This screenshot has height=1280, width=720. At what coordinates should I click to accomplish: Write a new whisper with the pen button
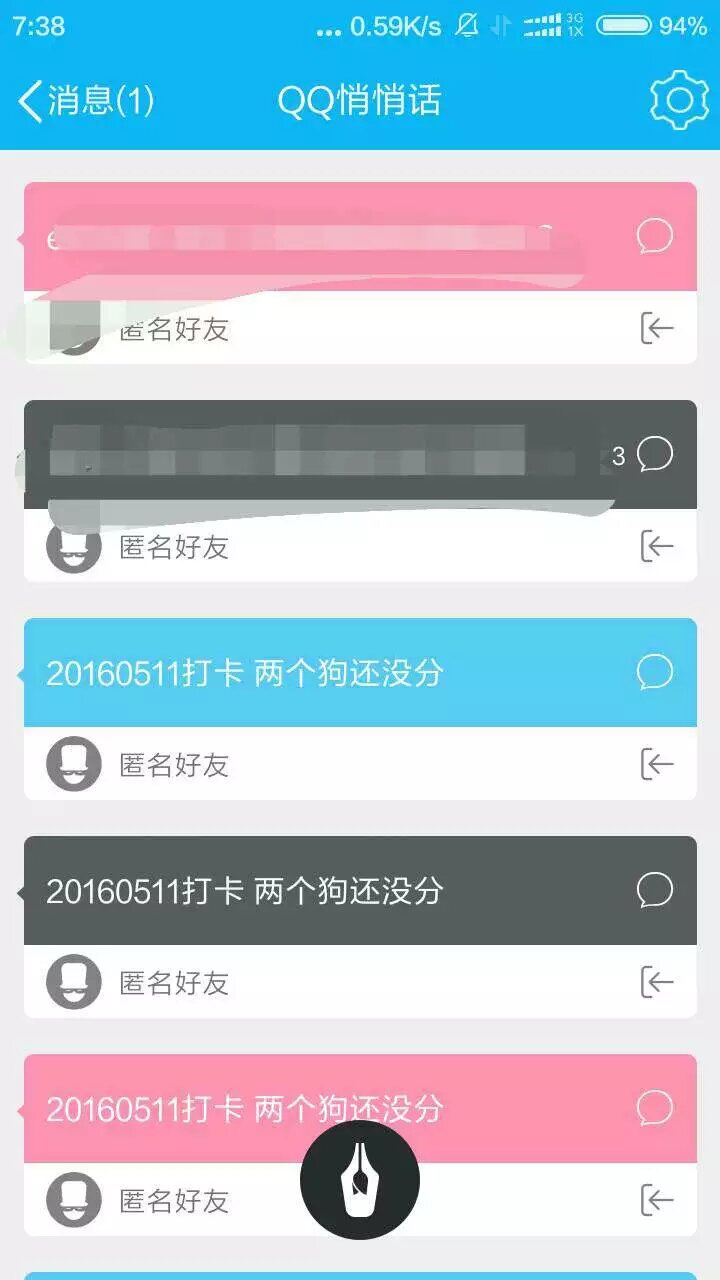click(x=360, y=1180)
